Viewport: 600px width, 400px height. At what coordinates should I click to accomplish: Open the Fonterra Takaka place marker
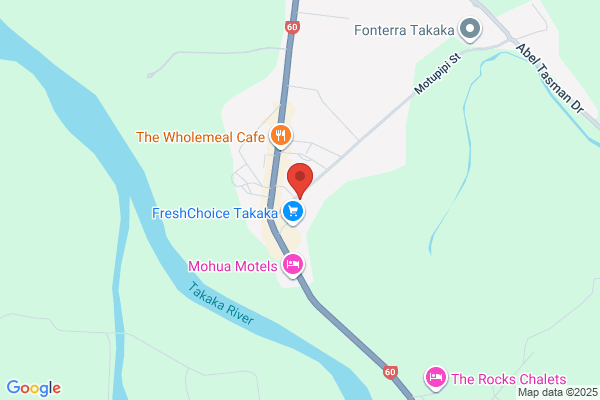click(469, 29)
